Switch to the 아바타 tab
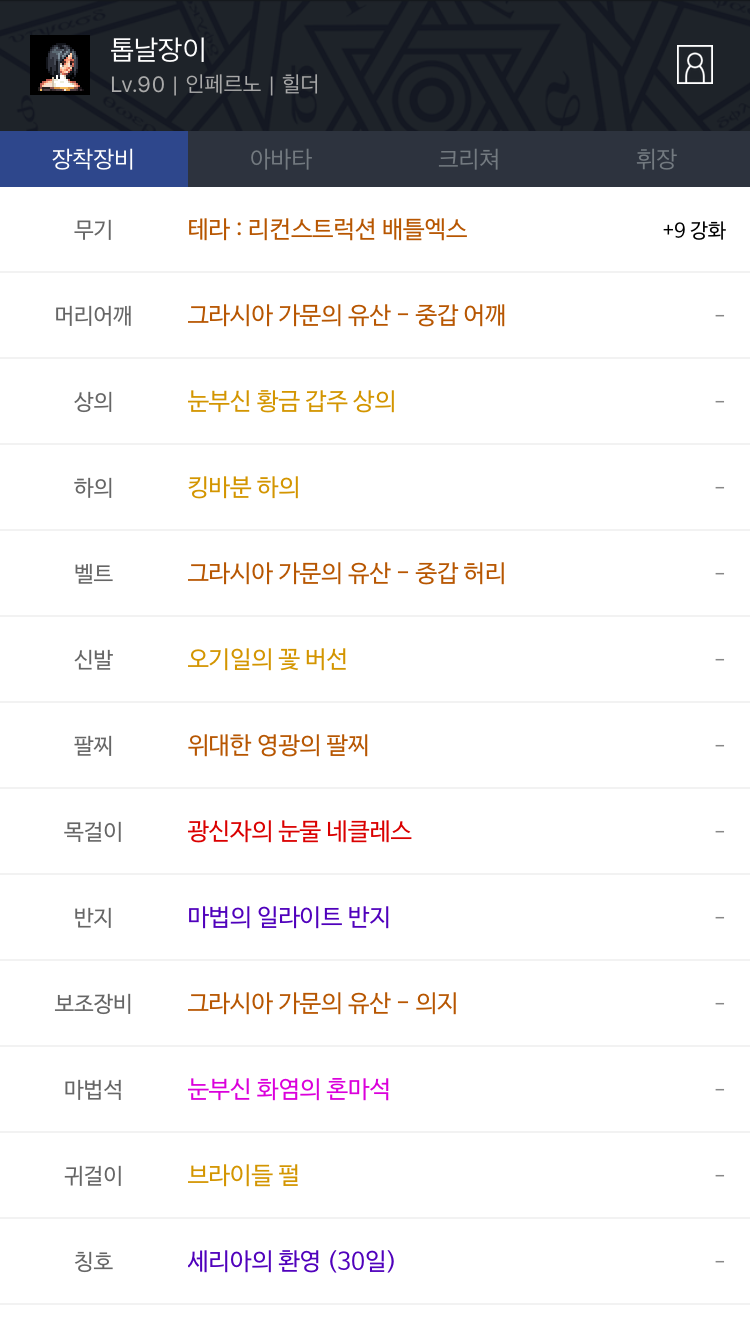The height and width of the screenshot is (1334, 750). (281, 159)
